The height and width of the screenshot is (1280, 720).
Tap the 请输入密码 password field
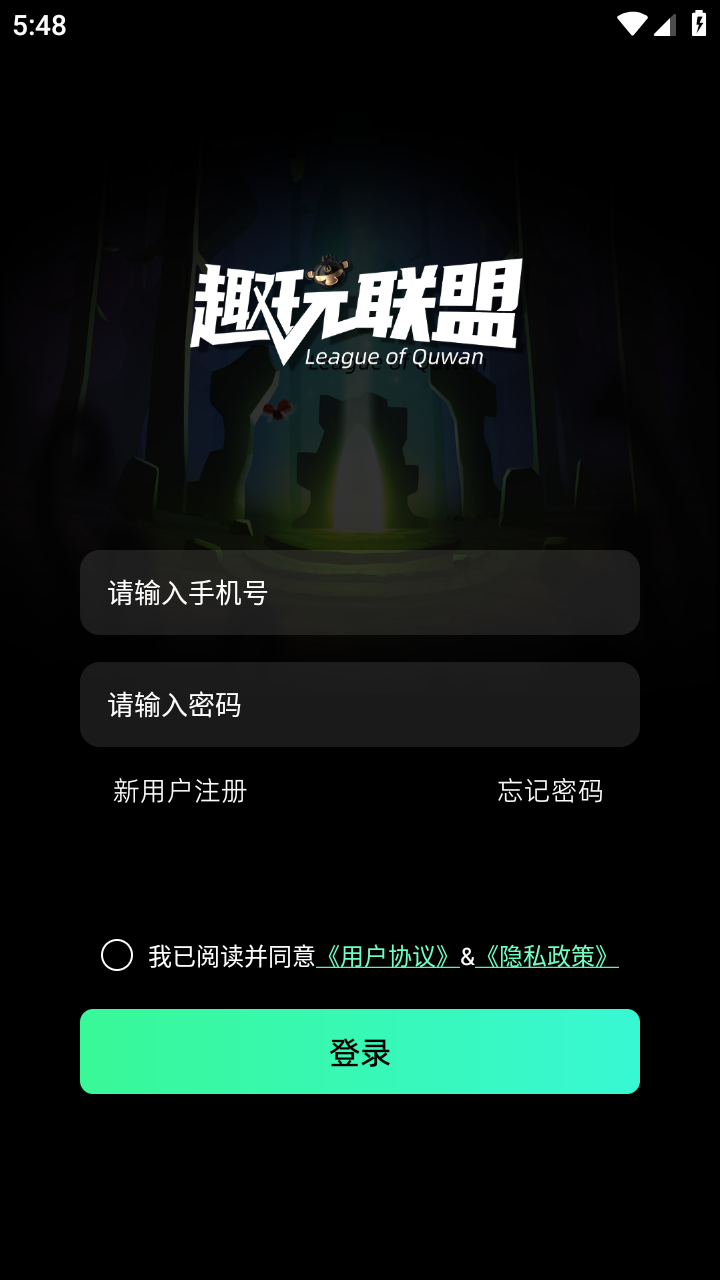(360, 704)
